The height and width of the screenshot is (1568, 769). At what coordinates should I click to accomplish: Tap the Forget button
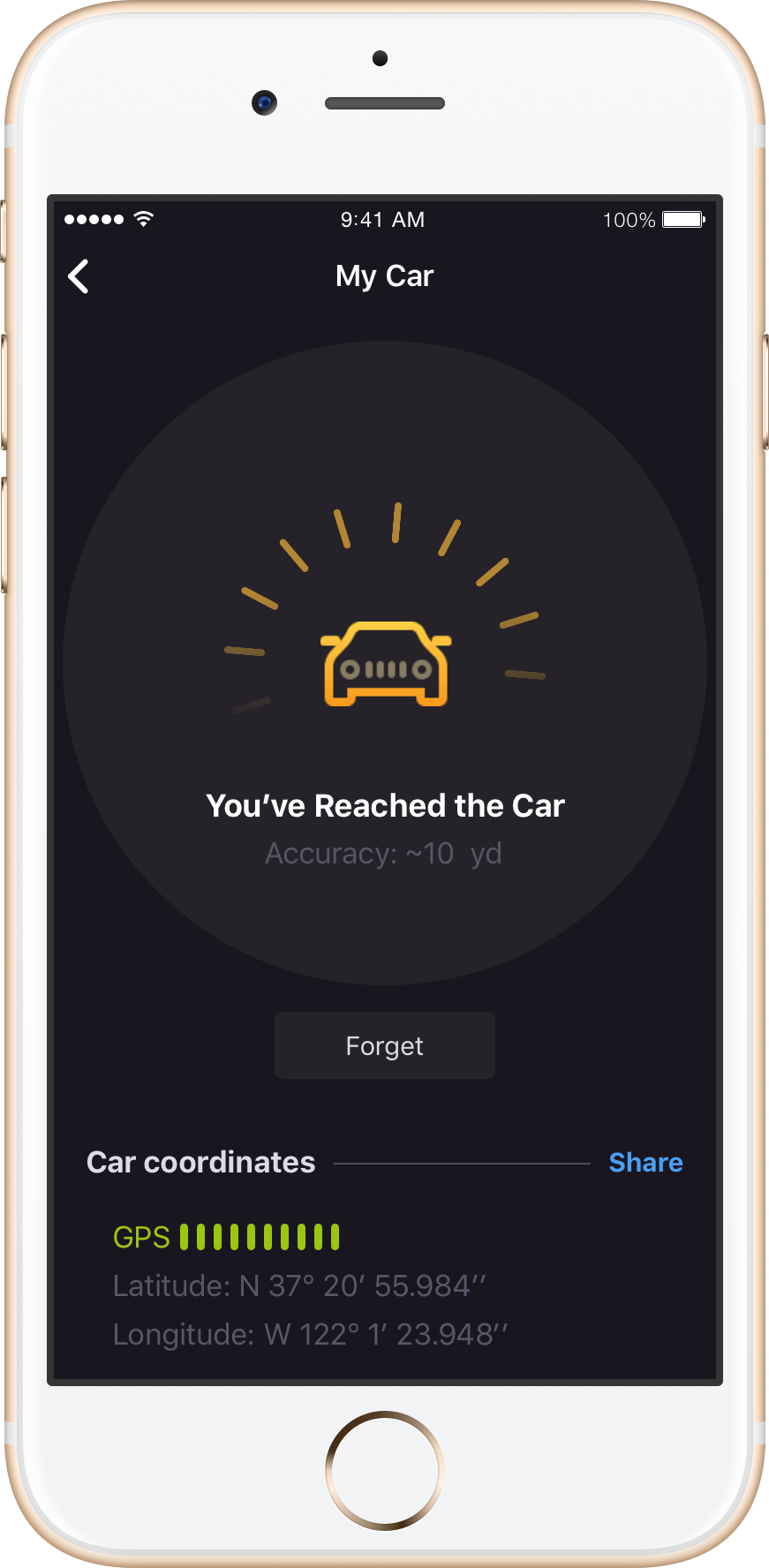[x=384, y=1045]
